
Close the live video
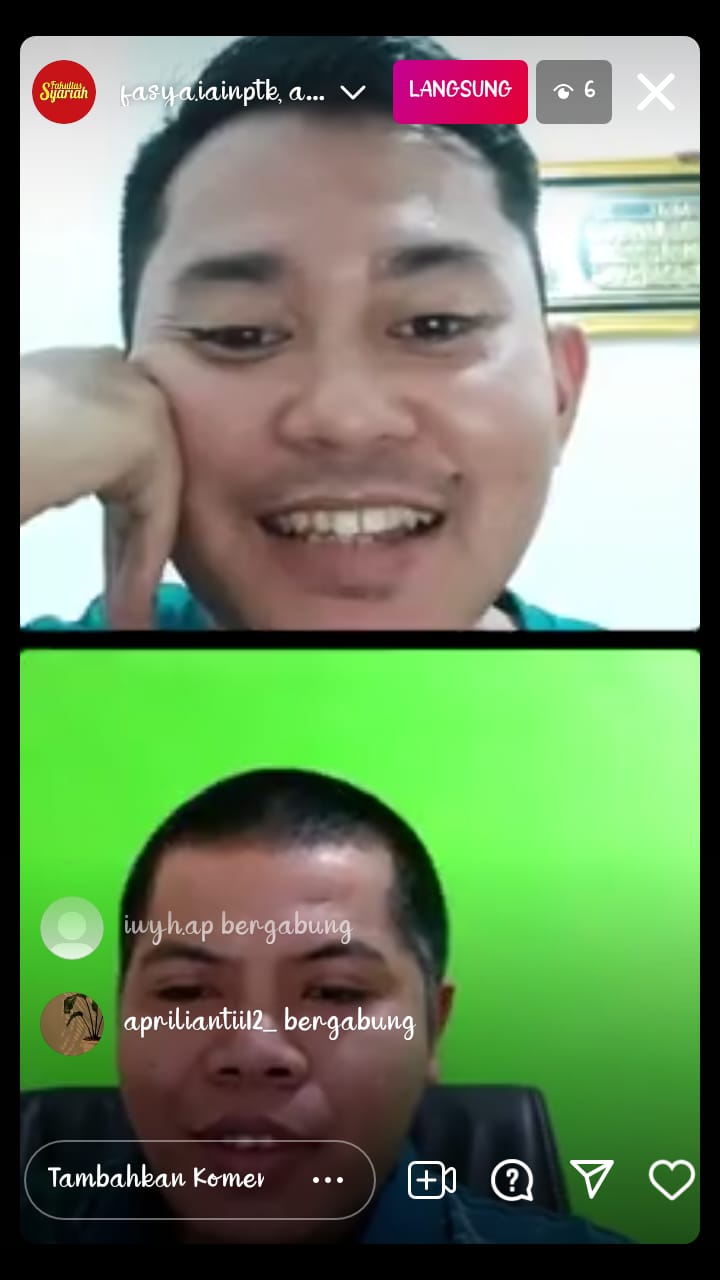pyautogui.click(x=656, y=92)
